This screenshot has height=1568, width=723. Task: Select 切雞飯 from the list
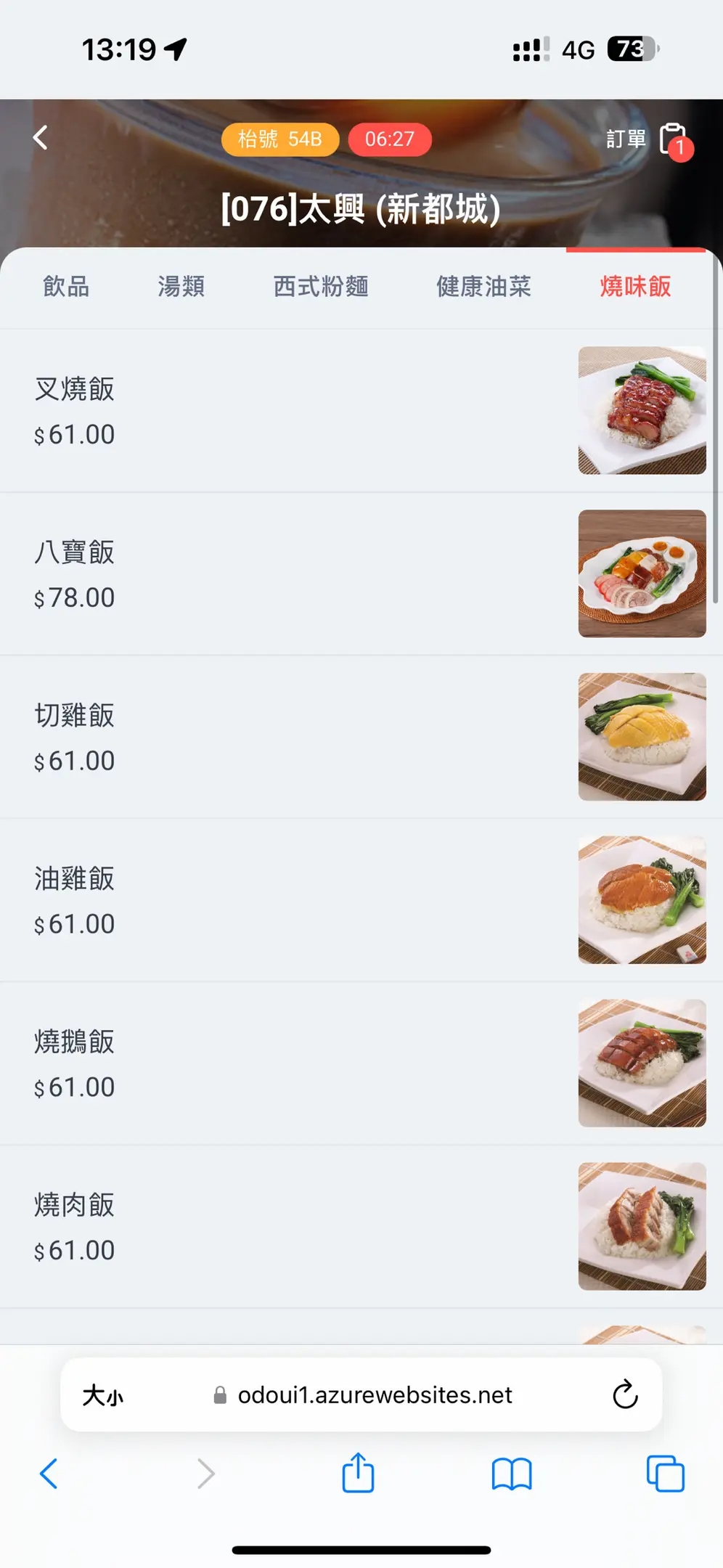pos(290,737)
